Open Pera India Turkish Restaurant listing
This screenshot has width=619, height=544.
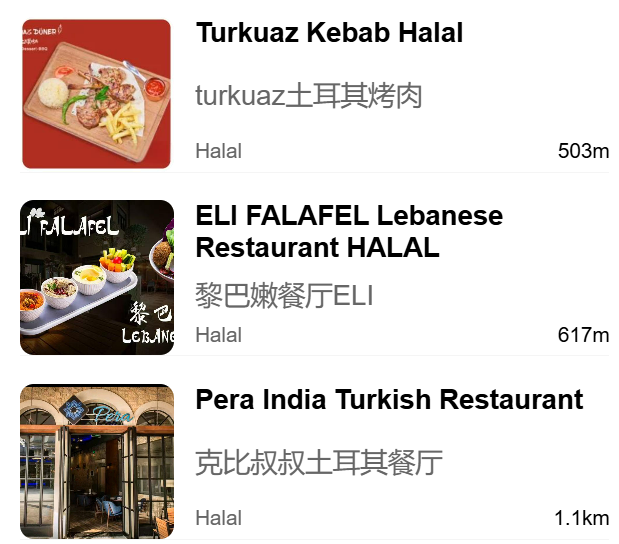tap(389, 400)
